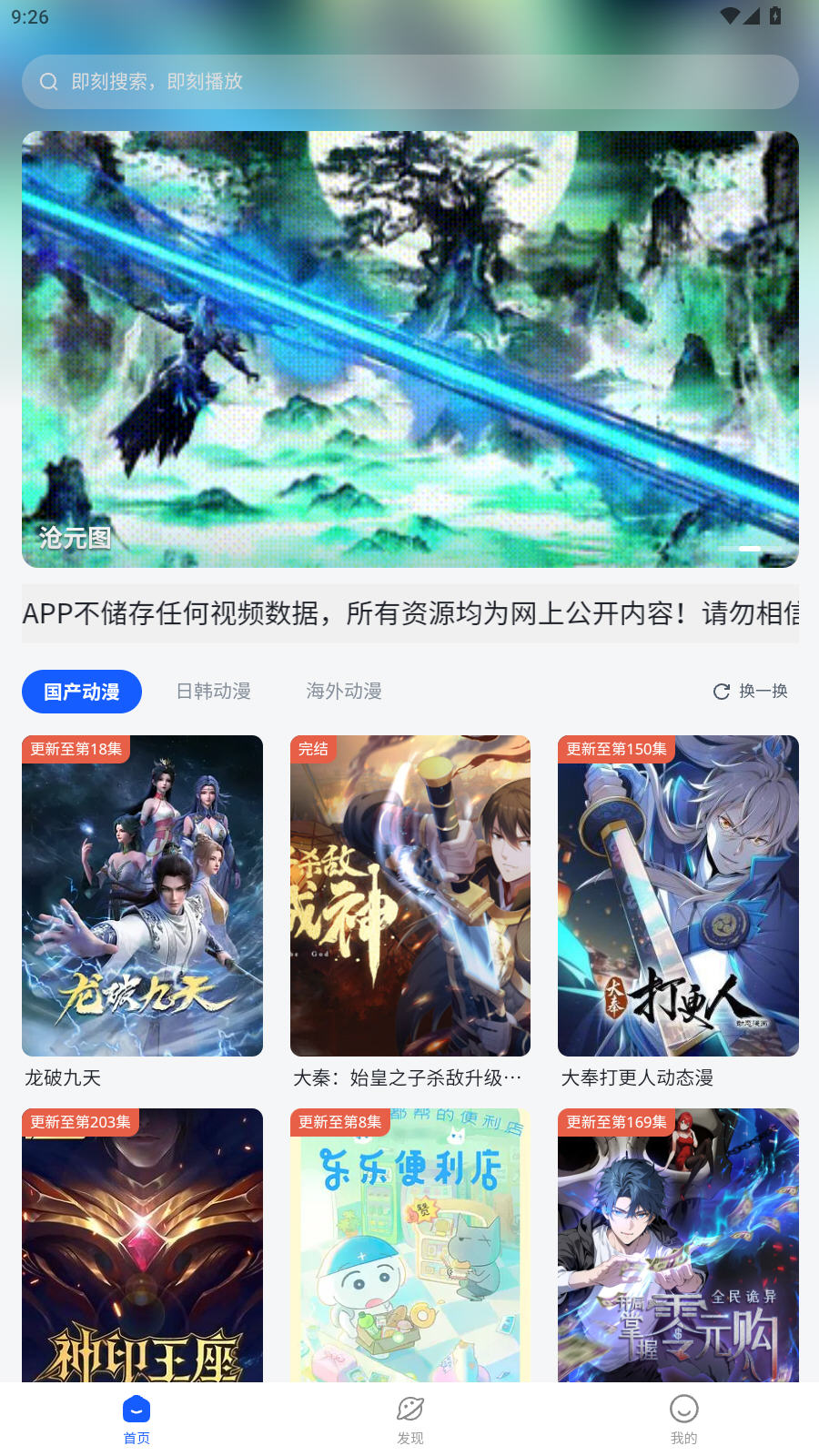Tap the search magnifier icon
This screenshot has height=1456, width=819.
[48, 82]
